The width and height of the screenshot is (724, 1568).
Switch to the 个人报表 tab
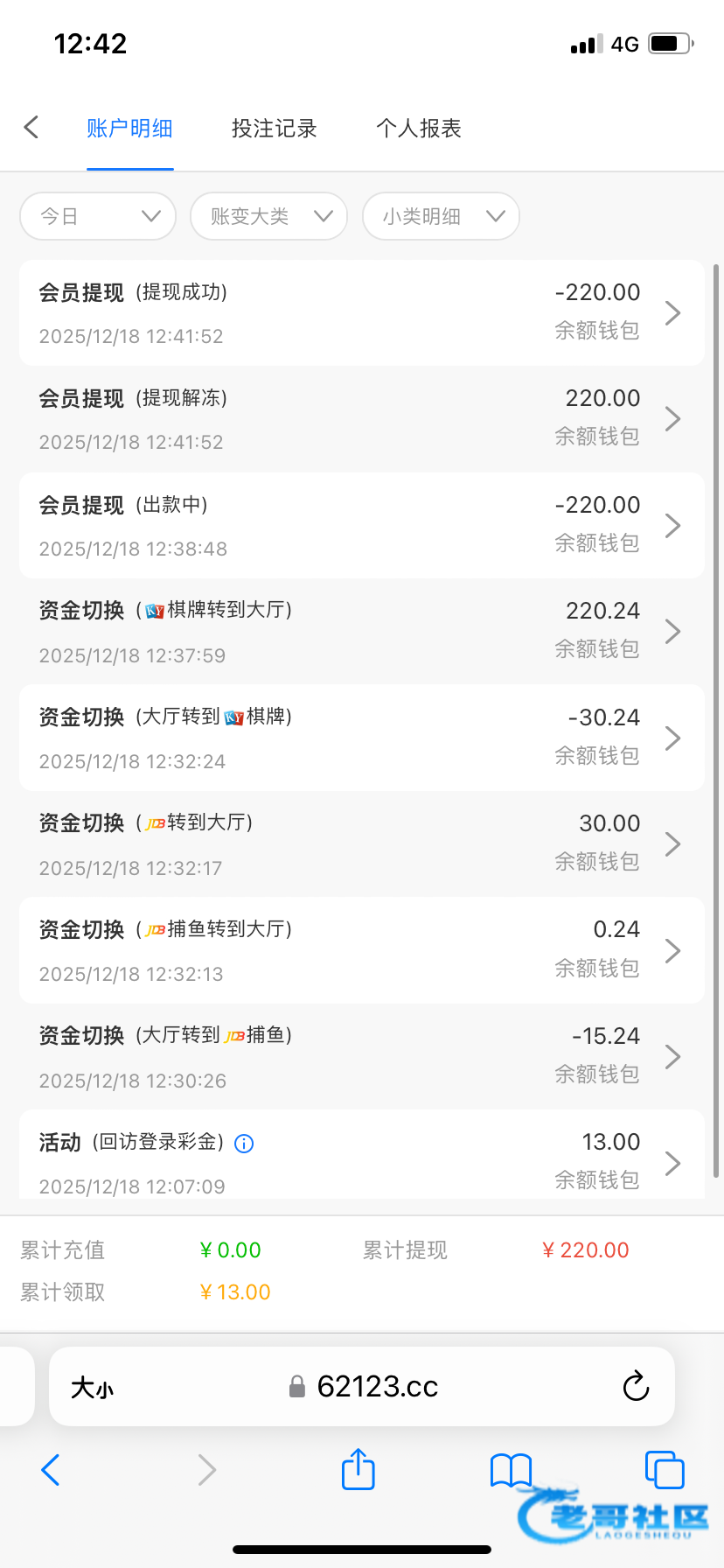tap(418, 129)
